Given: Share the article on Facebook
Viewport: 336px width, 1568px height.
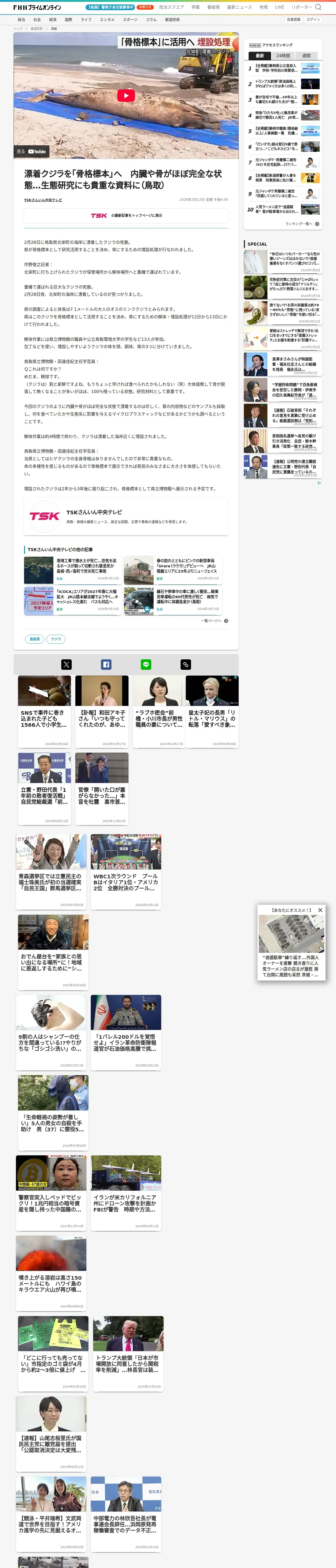Looking at the screenshot, I should (x=106, y=665).
